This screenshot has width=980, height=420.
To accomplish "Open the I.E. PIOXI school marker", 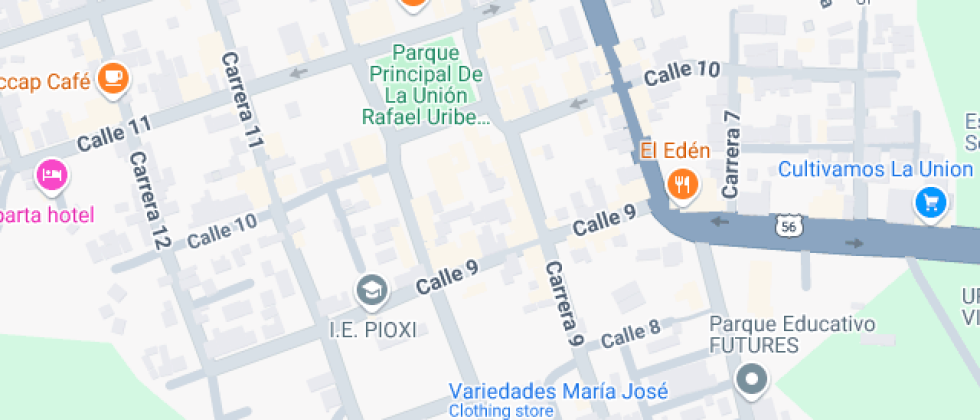I will 372,291.
